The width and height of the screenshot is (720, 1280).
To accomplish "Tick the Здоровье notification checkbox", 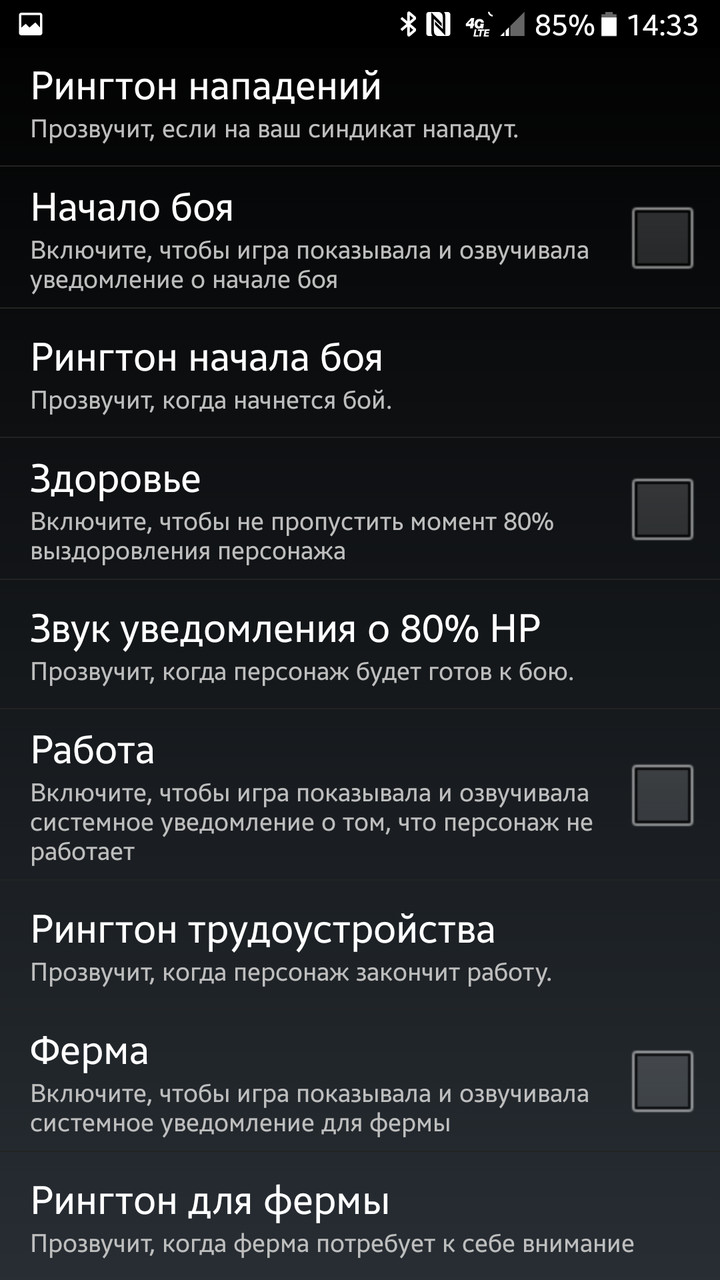I will point(662,509).
